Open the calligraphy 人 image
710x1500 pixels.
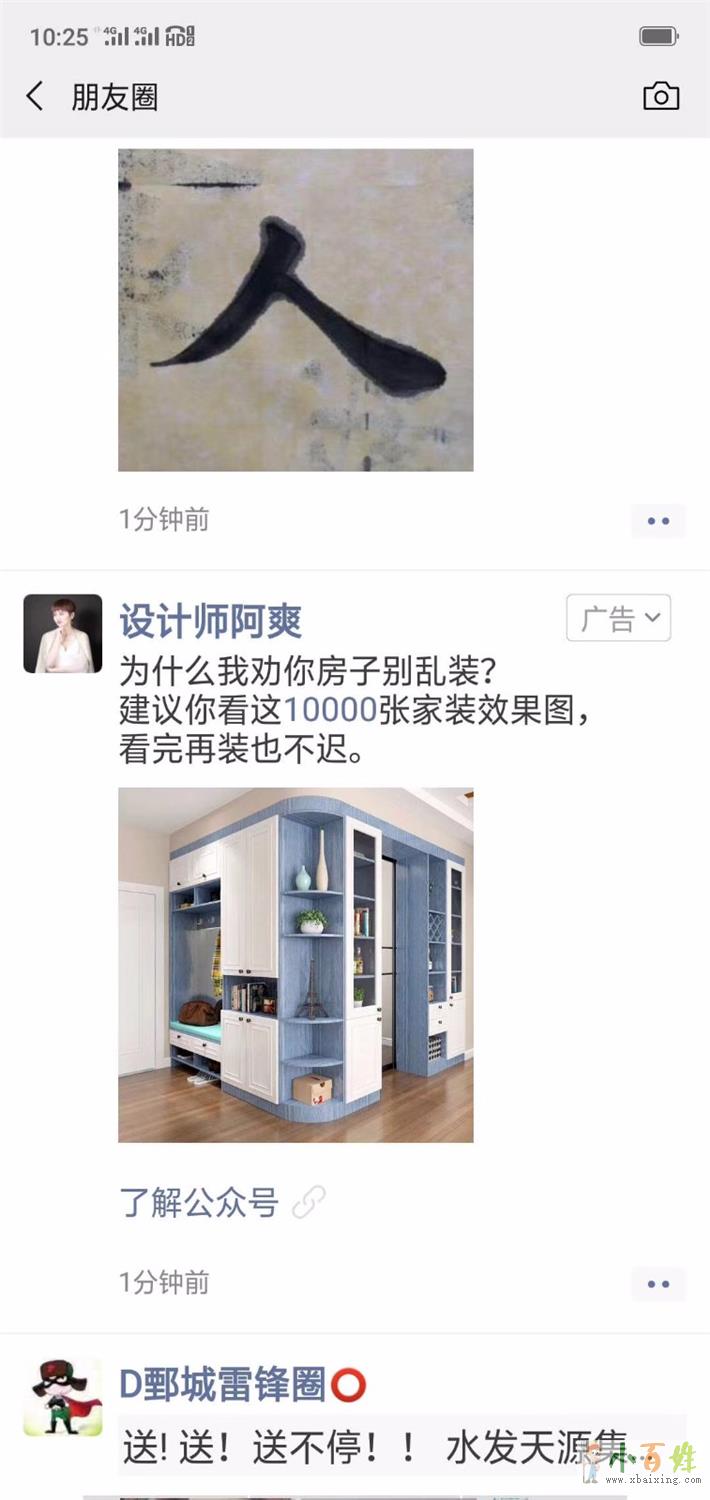tap(295, 310)
